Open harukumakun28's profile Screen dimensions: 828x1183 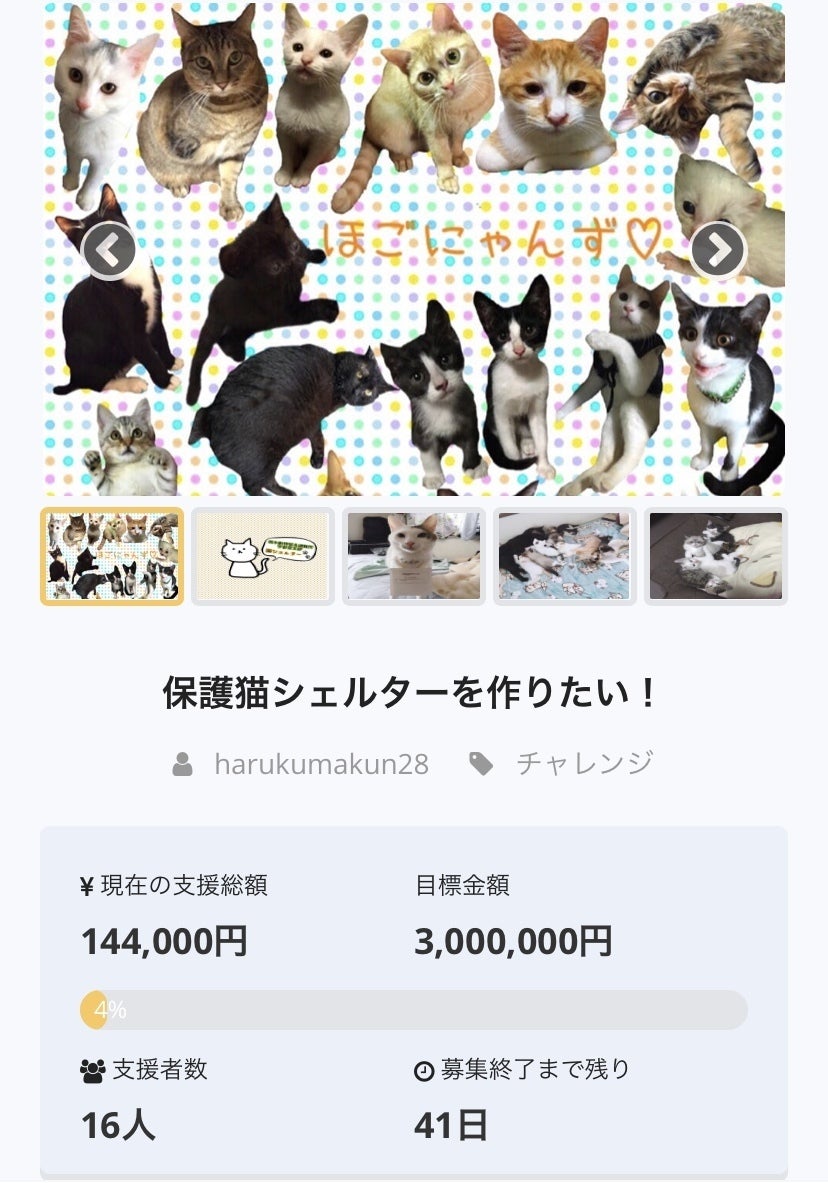click(320, 764)
